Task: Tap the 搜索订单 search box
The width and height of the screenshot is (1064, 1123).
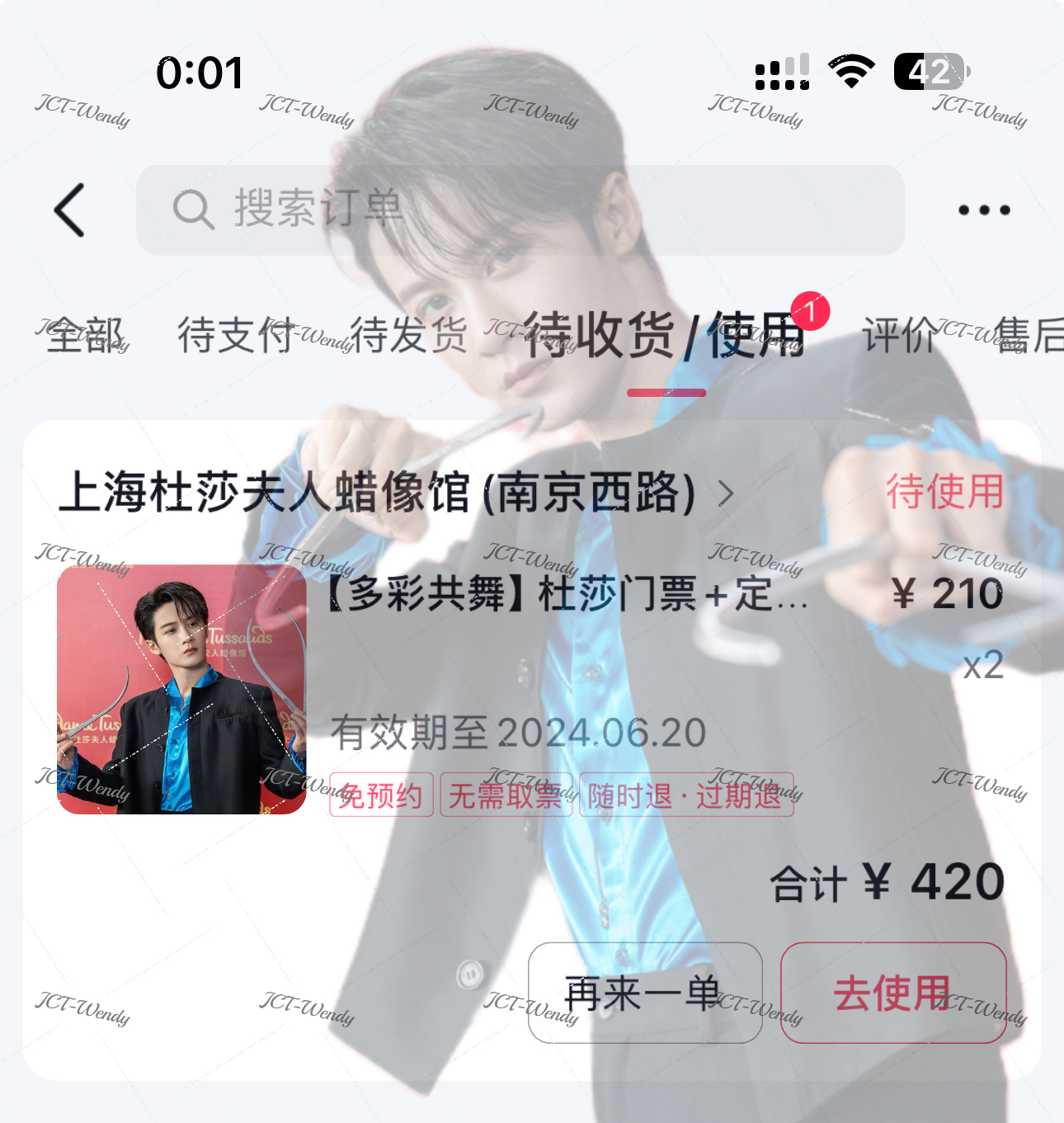Action: (x=520, y=210)
